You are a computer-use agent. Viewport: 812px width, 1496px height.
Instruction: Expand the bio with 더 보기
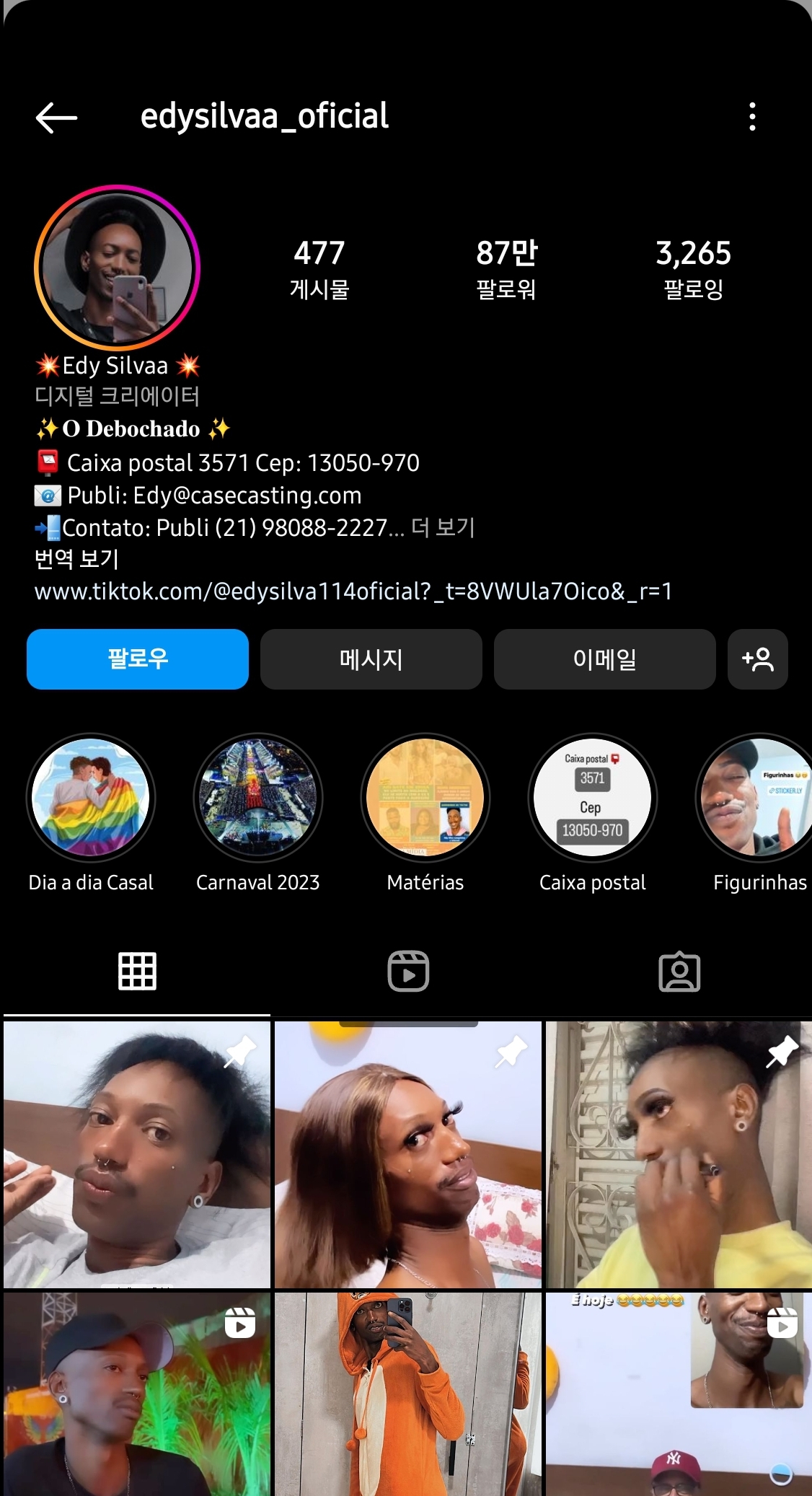click(443, 527)
